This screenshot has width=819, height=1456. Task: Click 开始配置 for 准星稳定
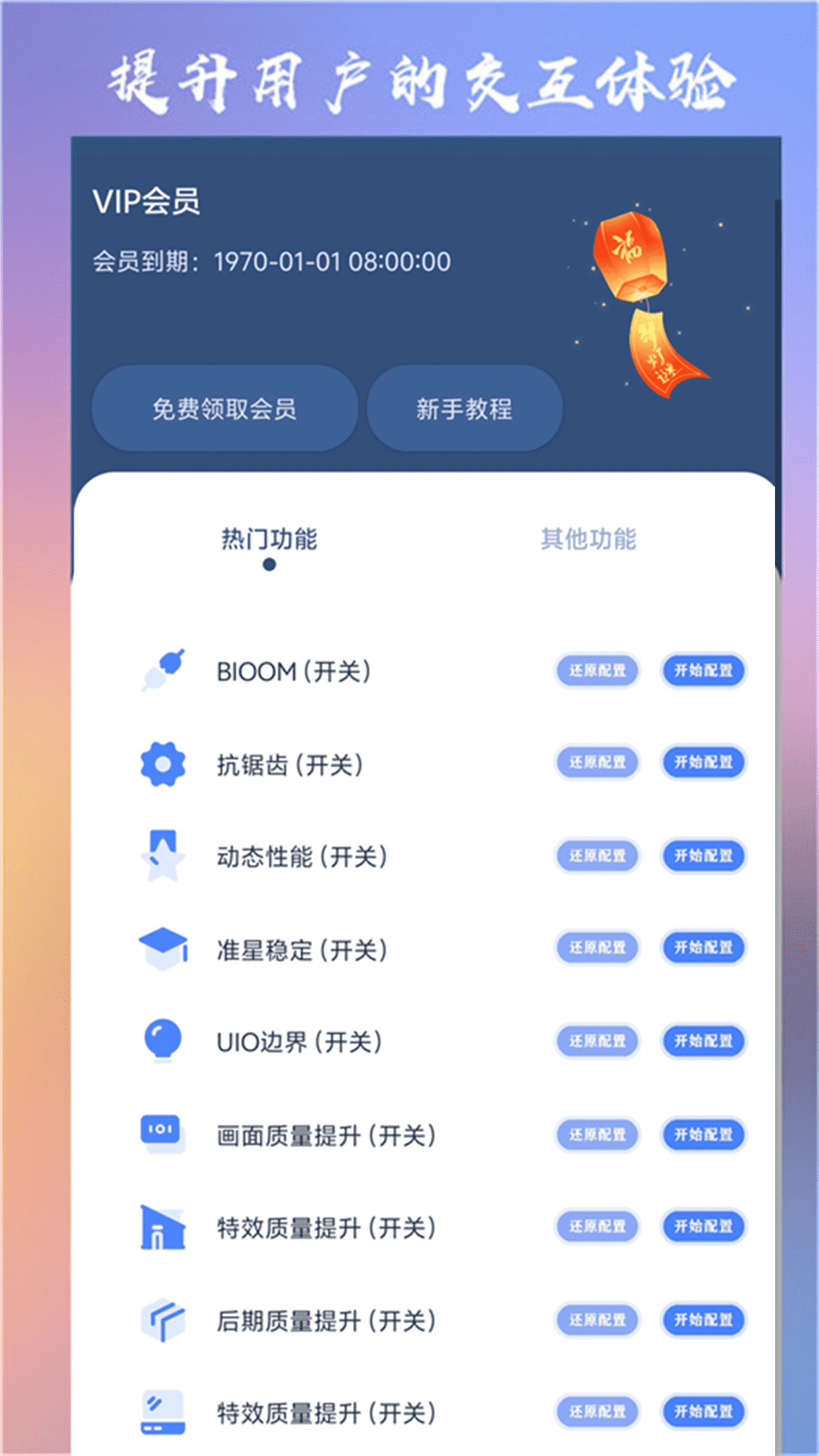tap(702, 949)
